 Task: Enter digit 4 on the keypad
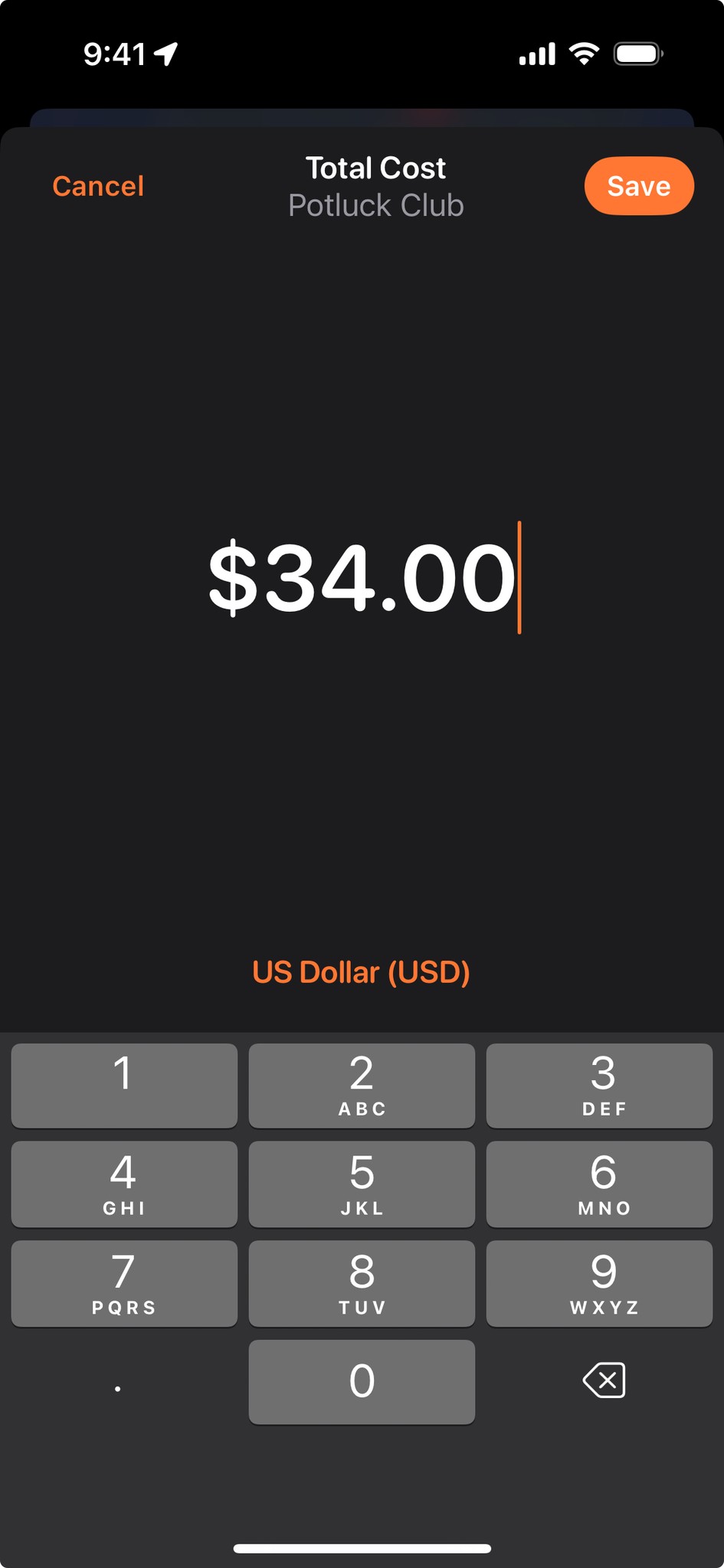coord(124,1184)
